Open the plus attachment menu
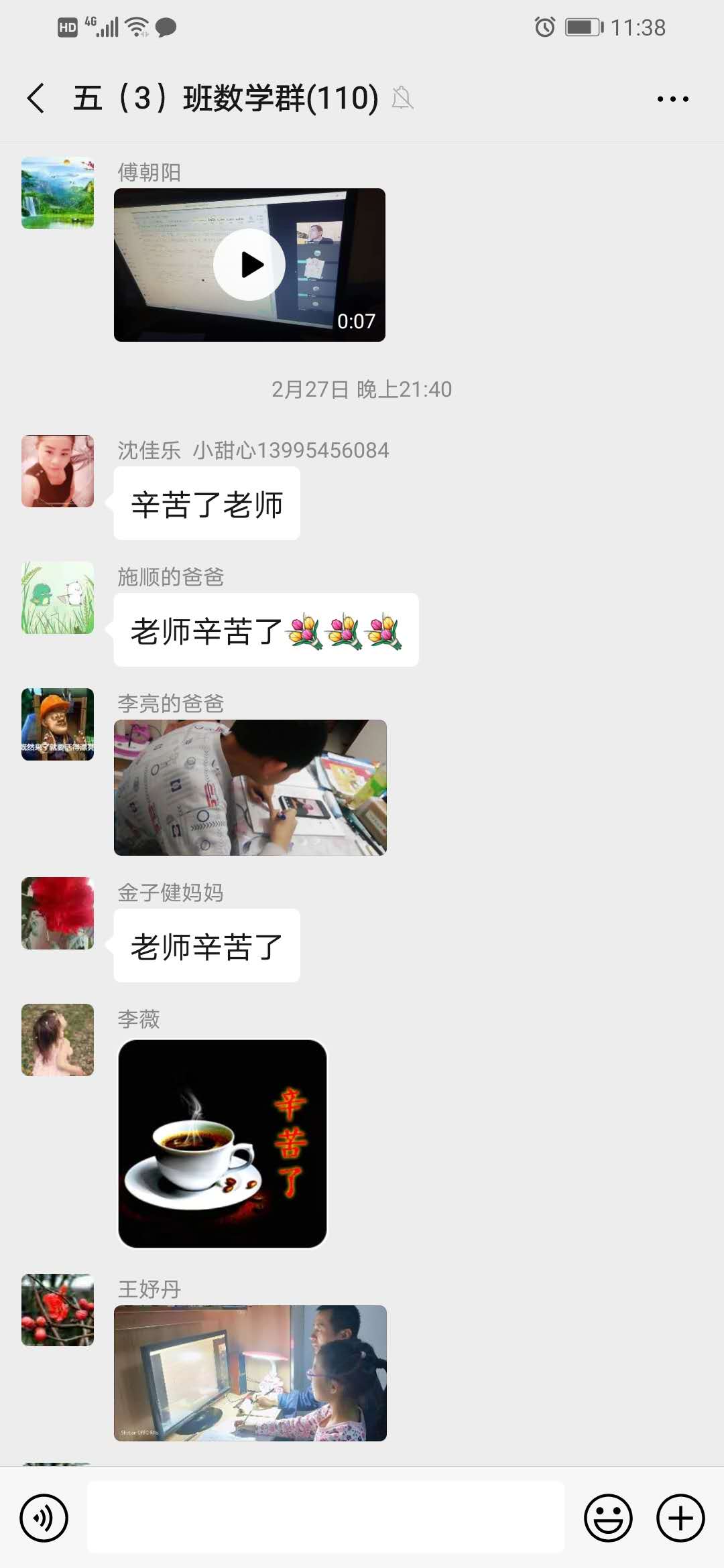This screenshot has height=1568, width=724. 680,1518
